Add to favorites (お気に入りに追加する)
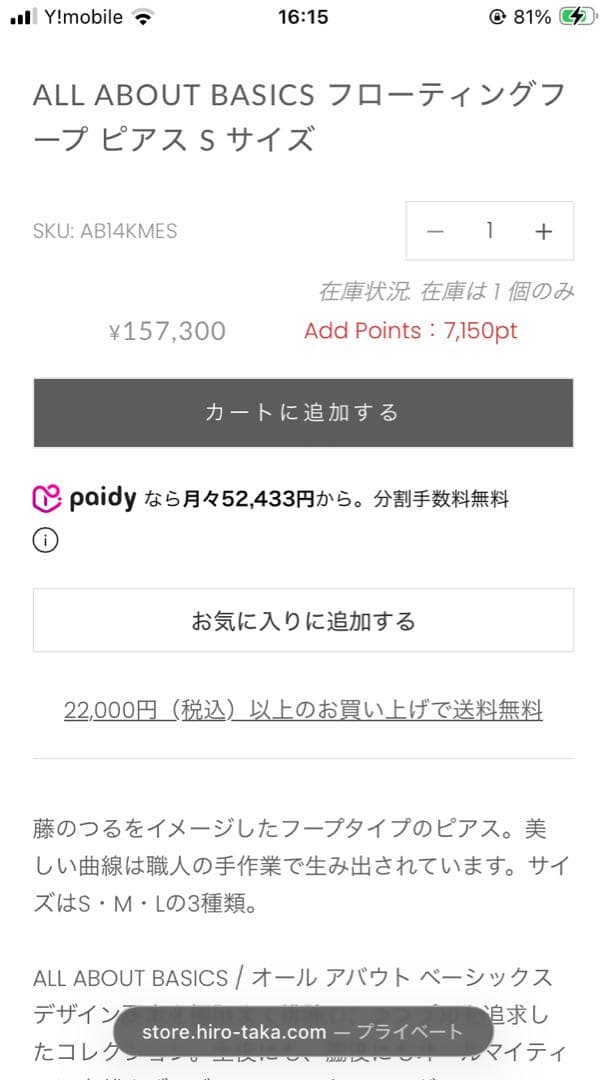This screenshot has height=1080, width=608. tap(303, 621)
